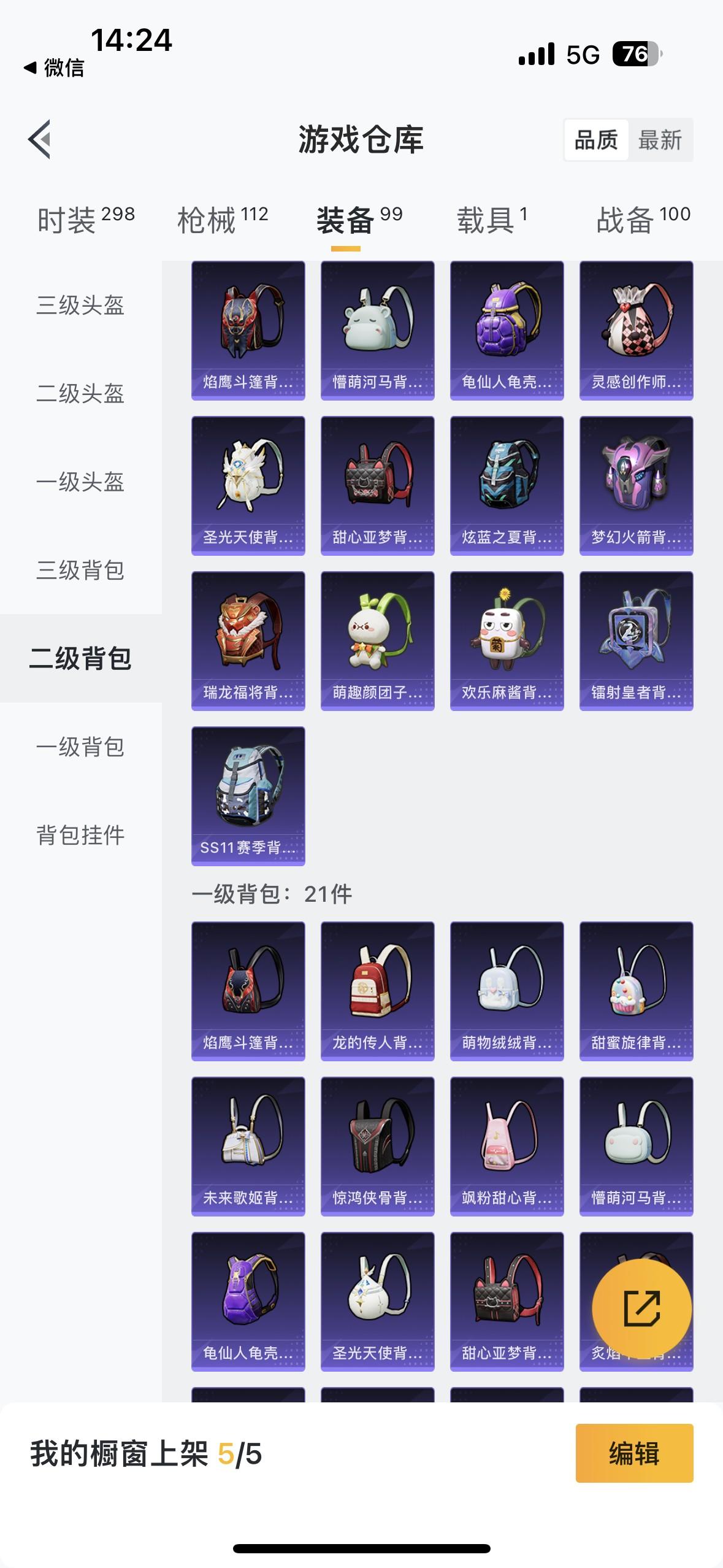View the SS11赛季 backpack item
This screenshot has height=1568, width=723.
[248, 796]
